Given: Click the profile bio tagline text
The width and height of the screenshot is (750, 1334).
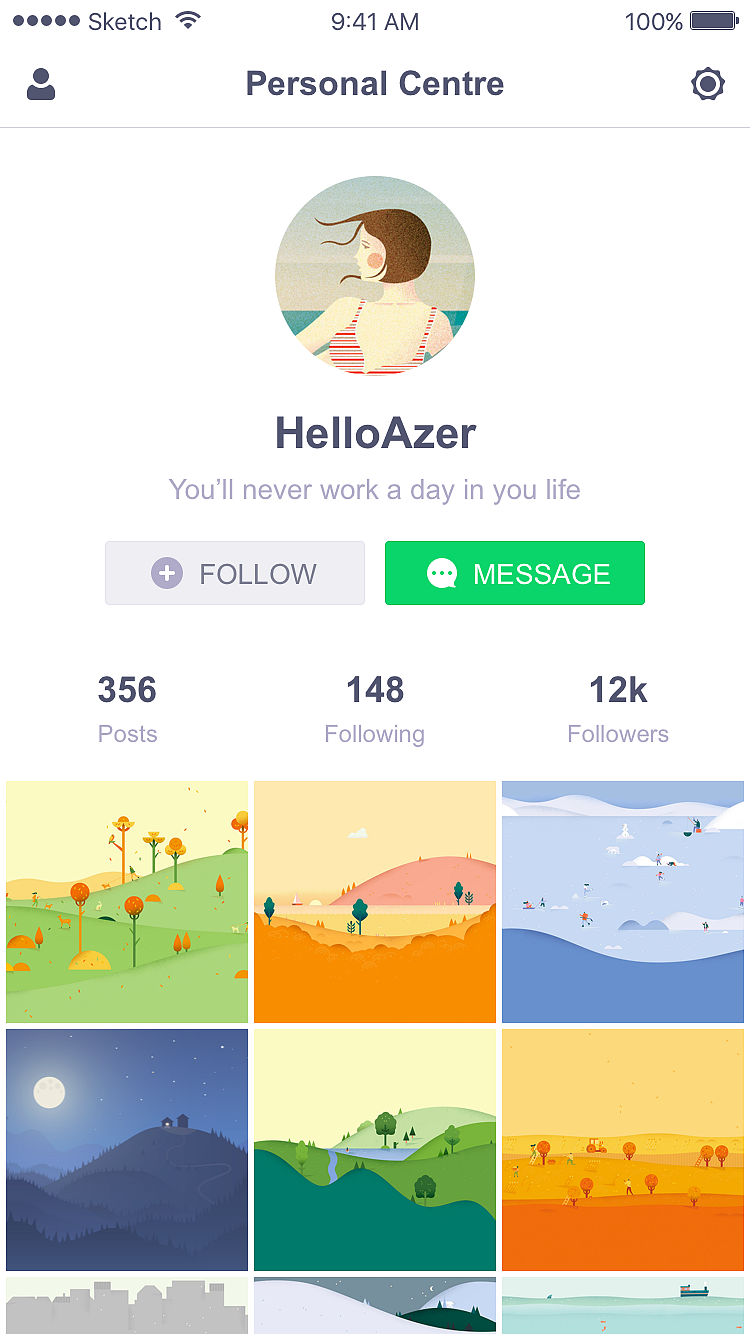Looking at the screenshot, I should (374, 490).
